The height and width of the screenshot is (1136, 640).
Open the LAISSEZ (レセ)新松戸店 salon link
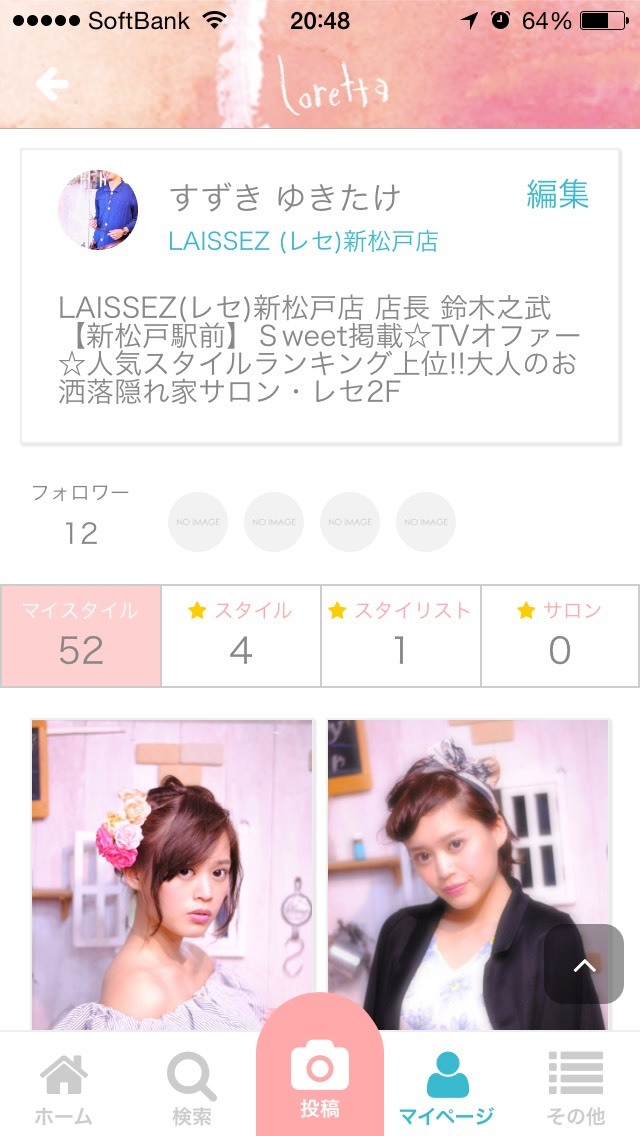(x=302, y=241)
